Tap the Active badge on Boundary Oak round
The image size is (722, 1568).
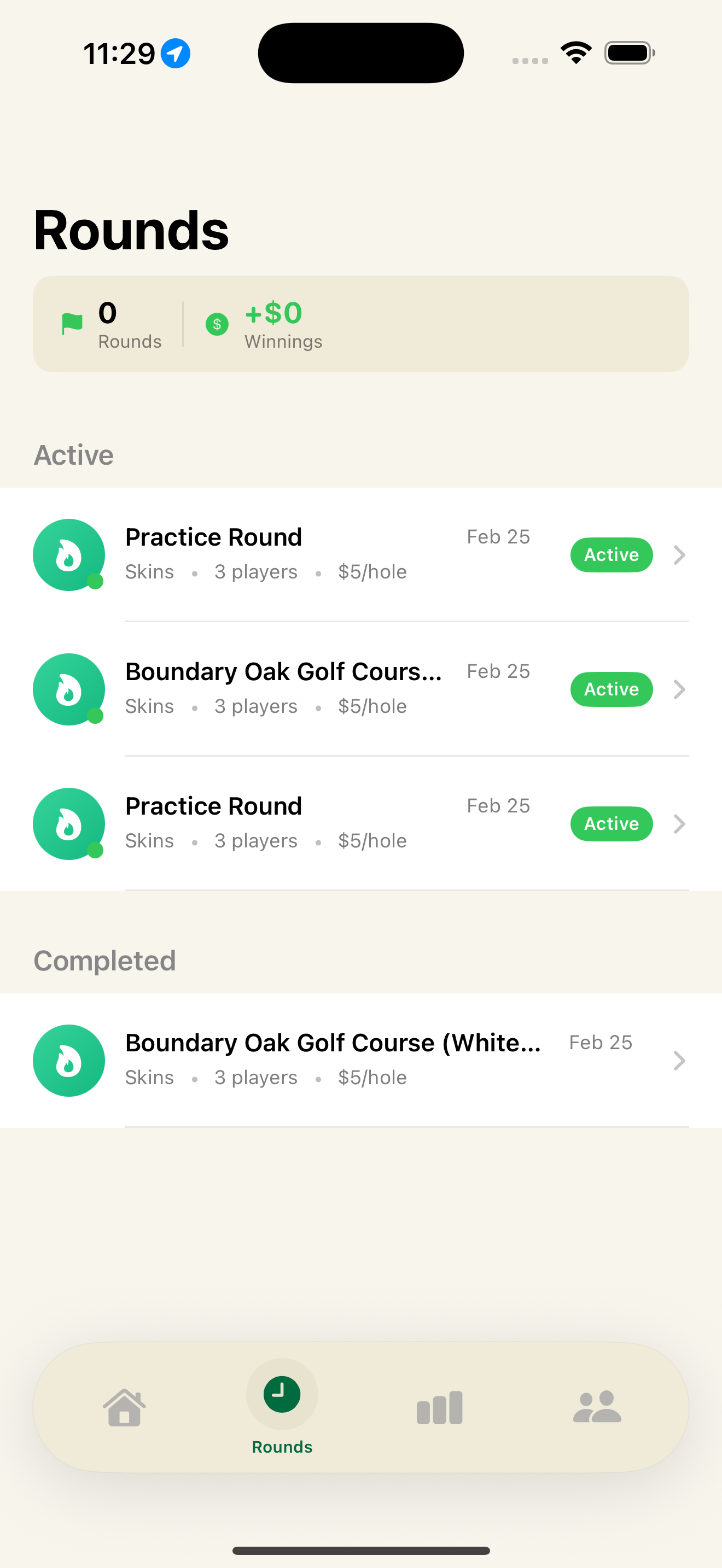[611, 689]
